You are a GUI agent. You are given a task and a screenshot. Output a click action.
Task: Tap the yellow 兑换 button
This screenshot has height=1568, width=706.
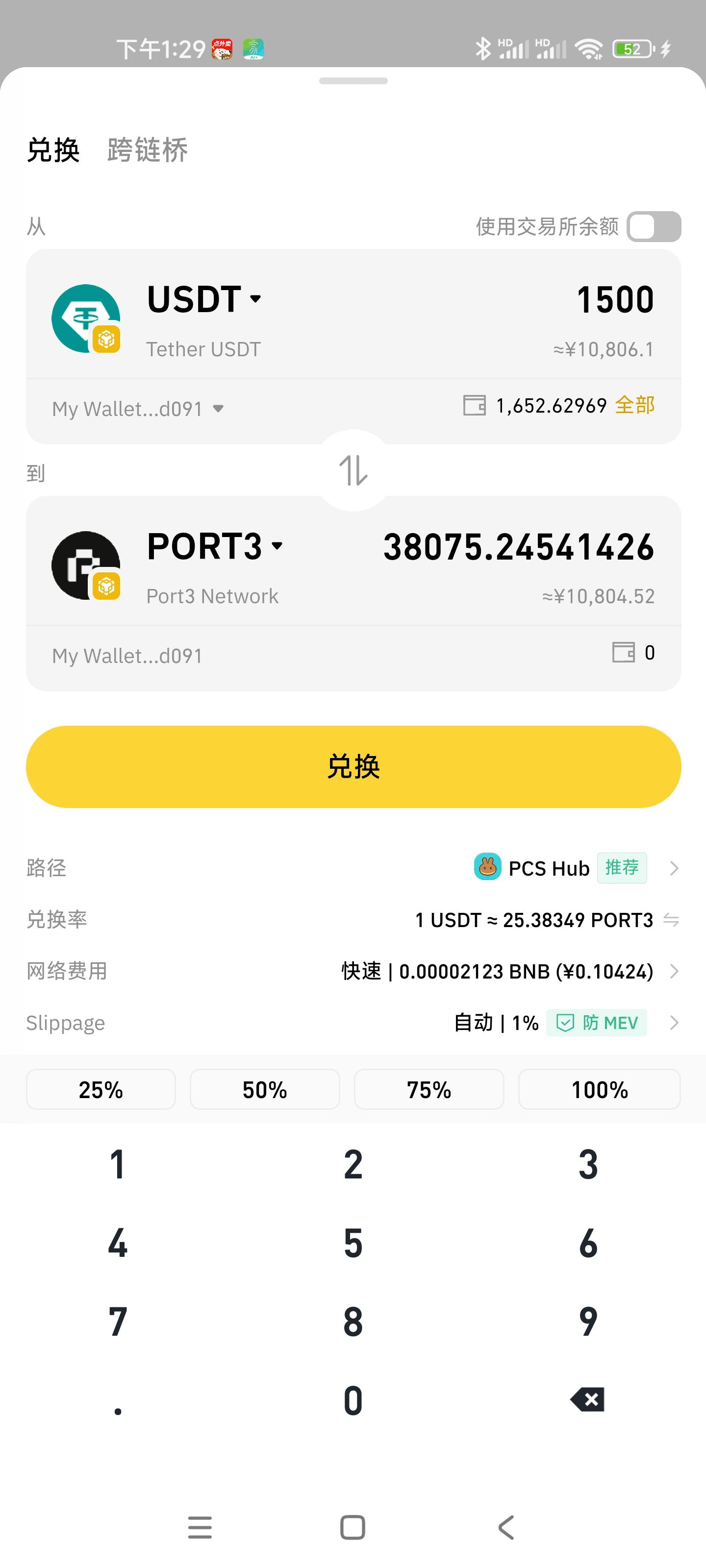pyautogui.click(x=353, y=766)
